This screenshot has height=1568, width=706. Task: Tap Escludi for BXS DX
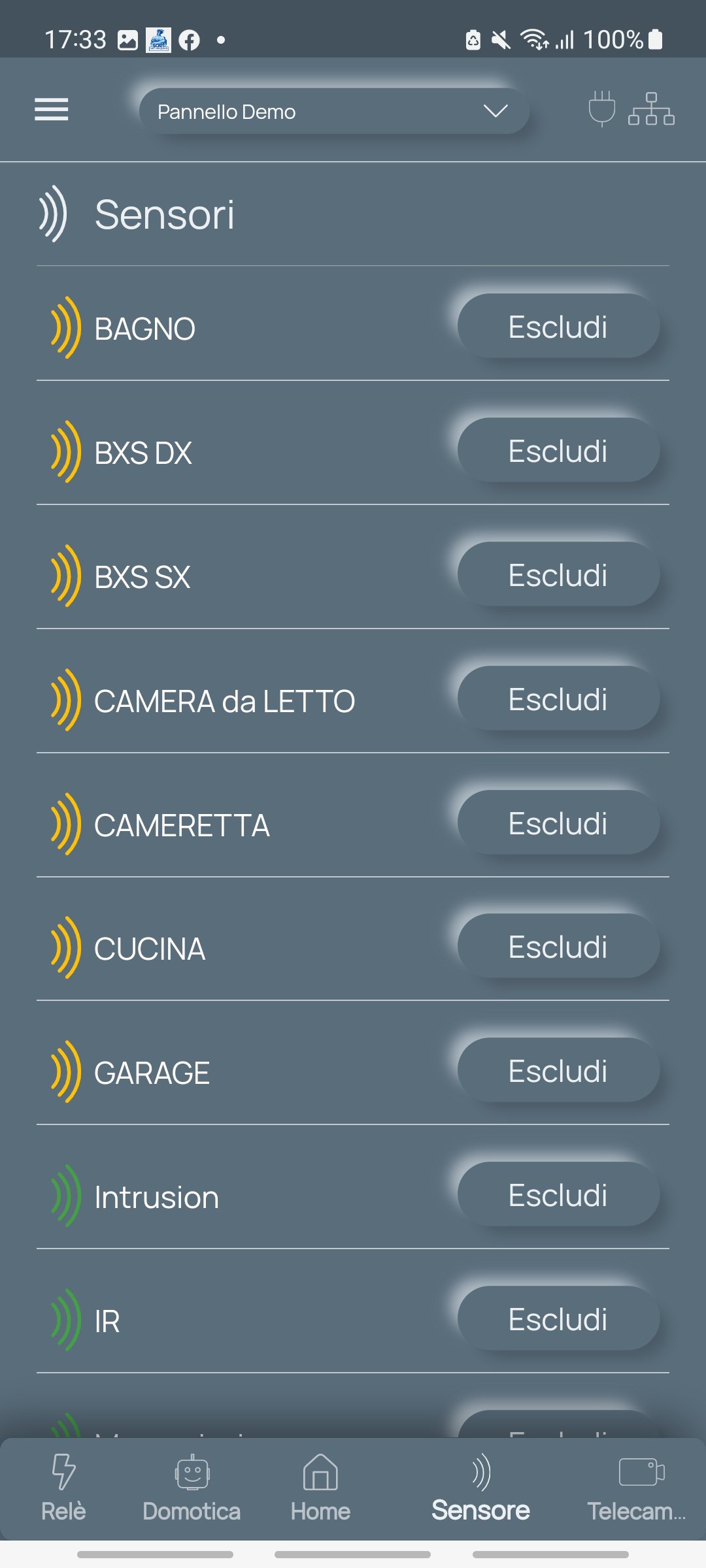coord(558,451)
